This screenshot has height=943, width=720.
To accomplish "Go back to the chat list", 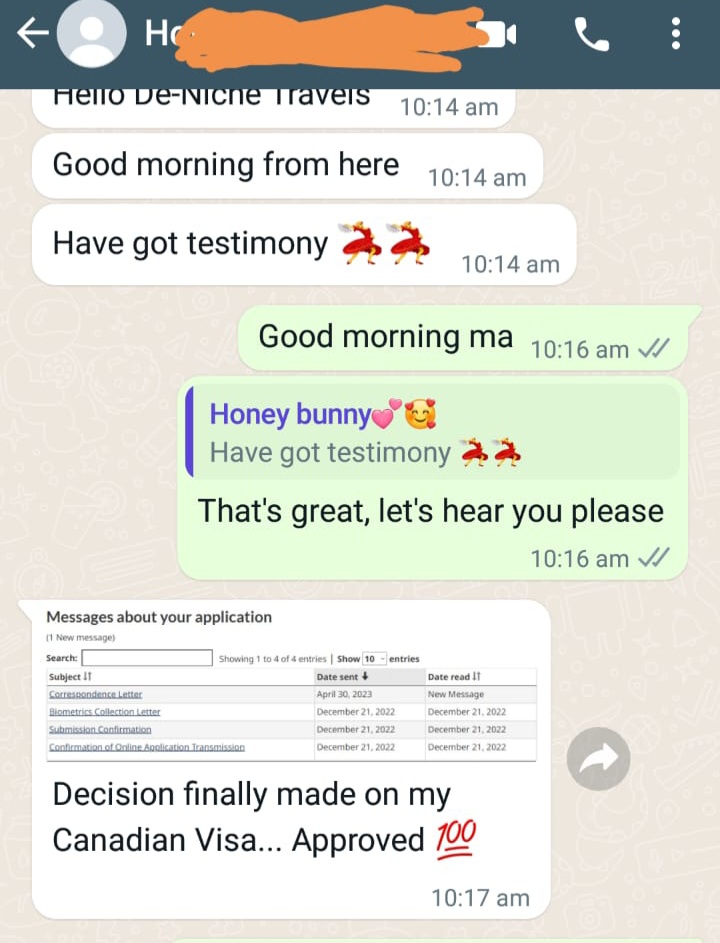I will pos(32,34).
